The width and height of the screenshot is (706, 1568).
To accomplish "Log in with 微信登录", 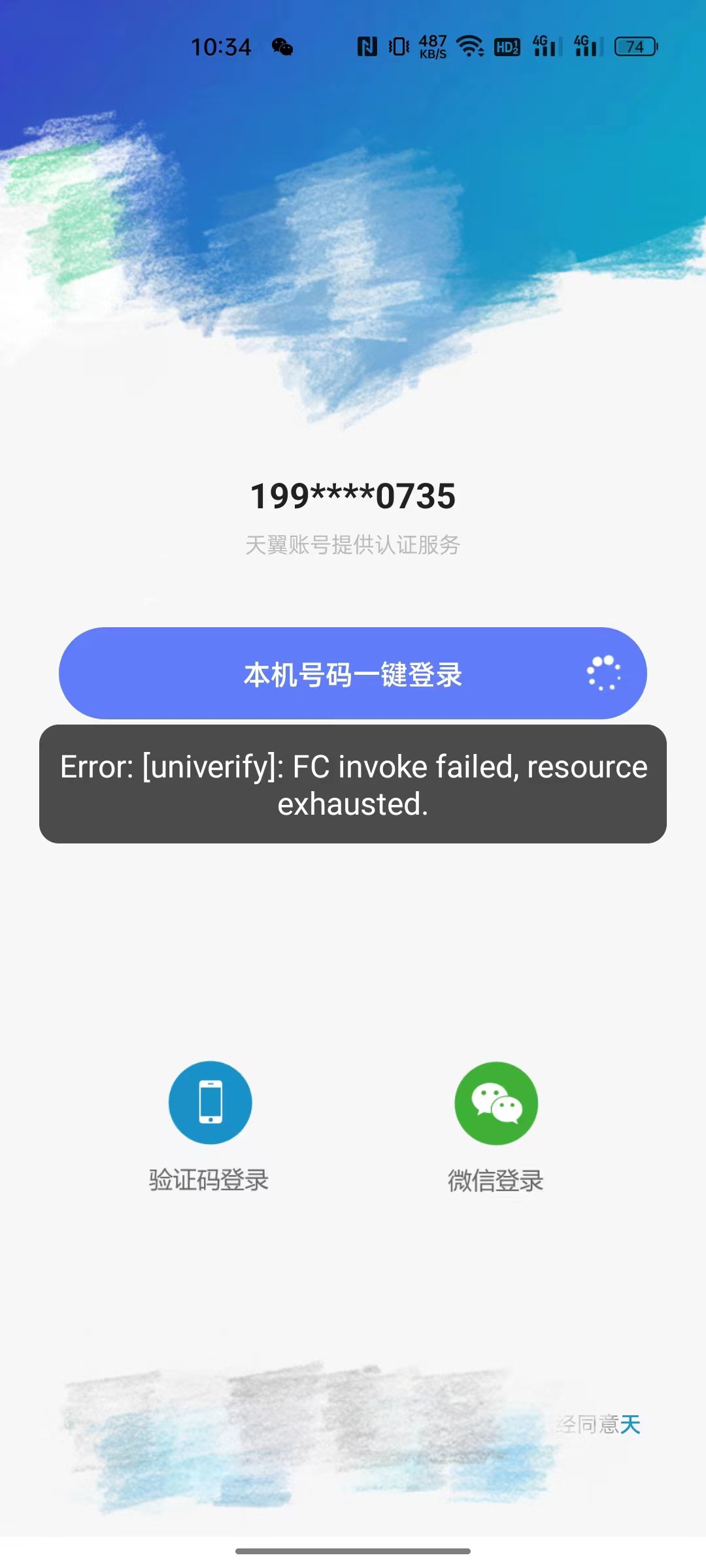I will [496, 1103].
